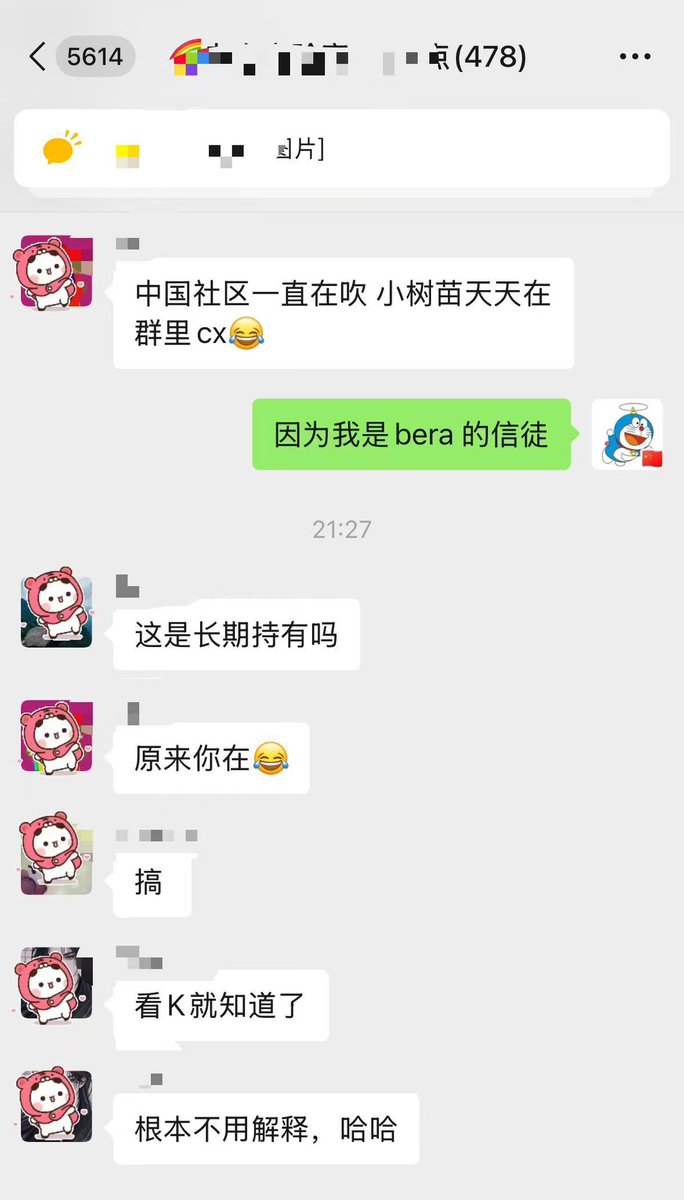Open the group chat overflow menu
Viewport: 684px width, 1200px height.
coord(635,57)
